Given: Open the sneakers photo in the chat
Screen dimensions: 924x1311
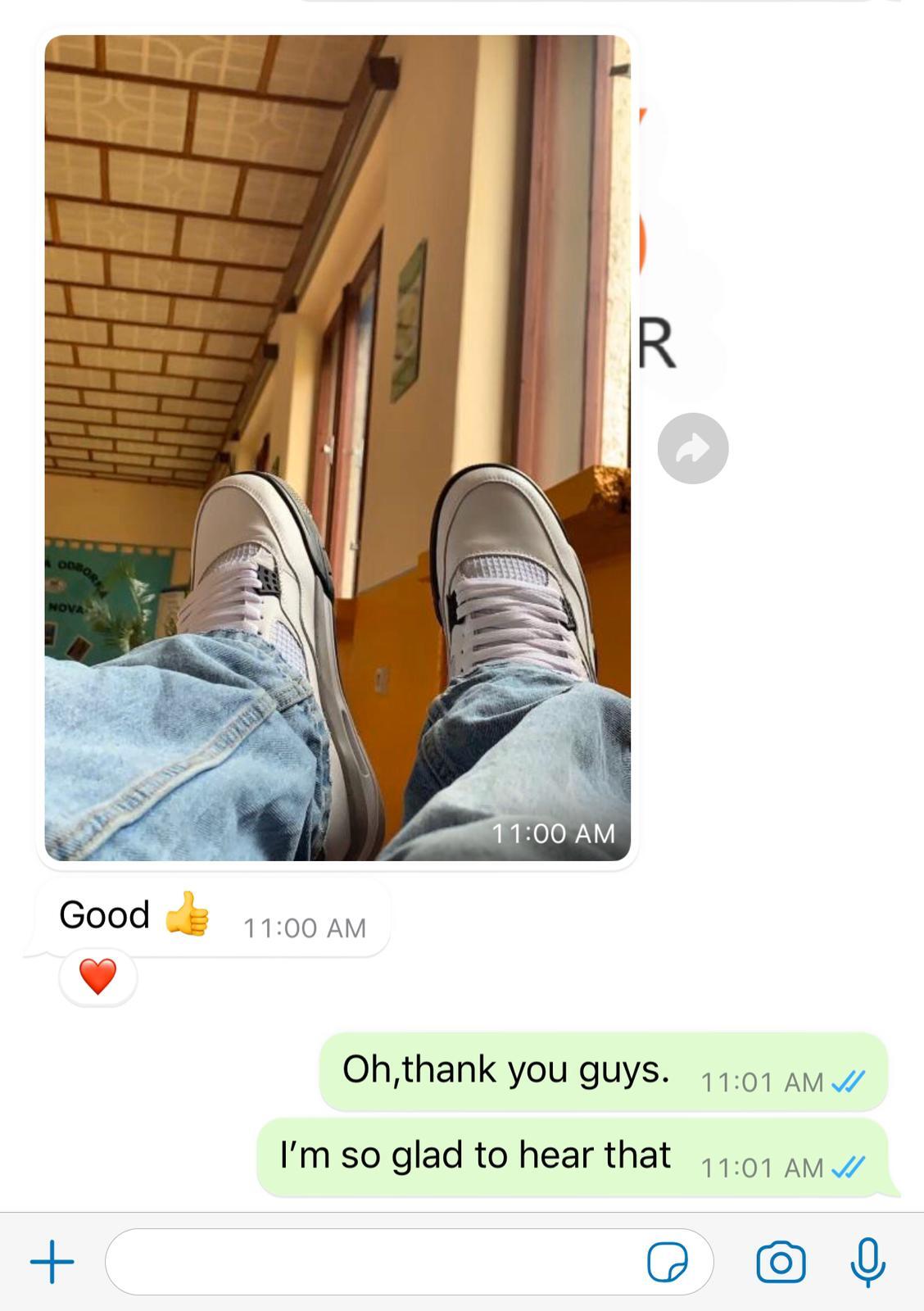Looking at the screenshot, I should pyautogui.click(x=337, y=448).
